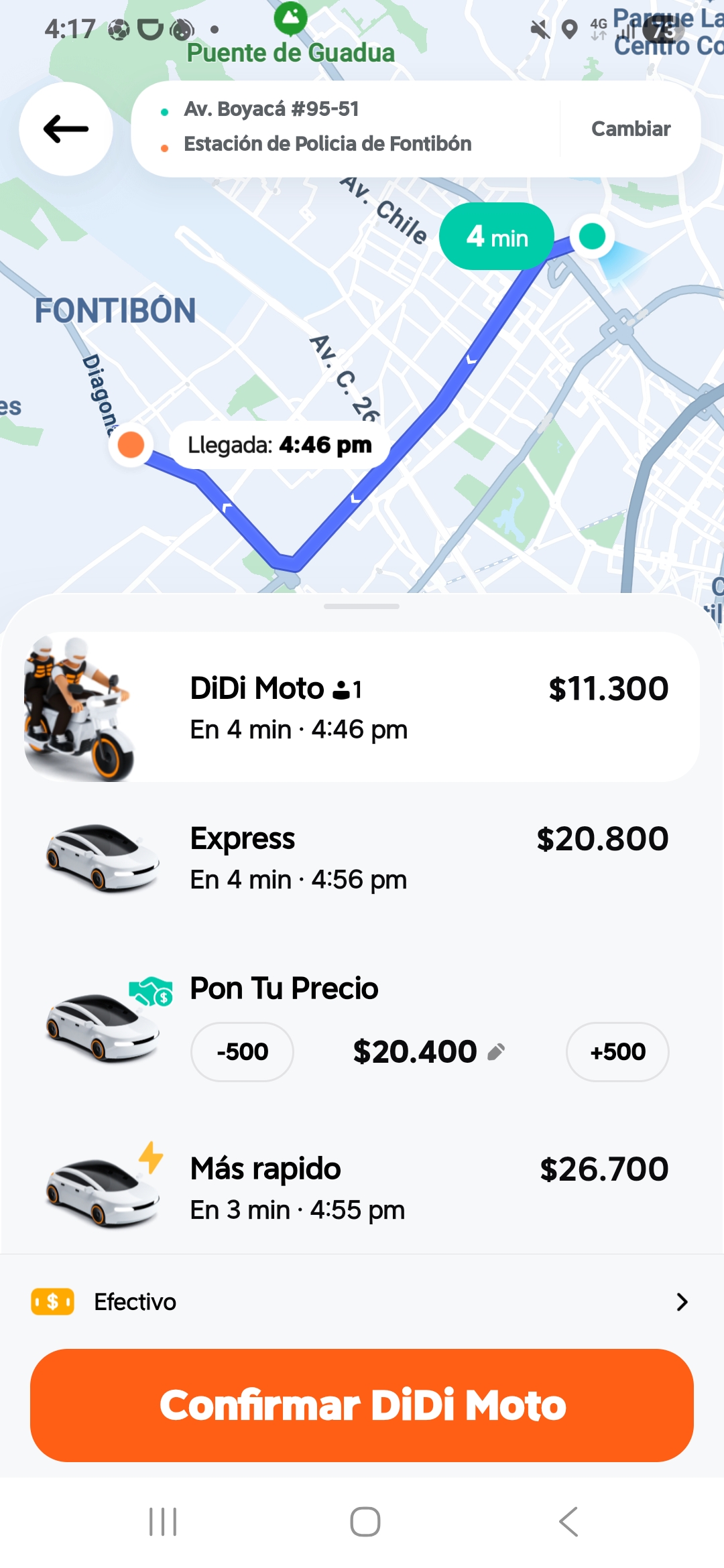Expand the ride options sheet handle

click(x=361, y=606)
